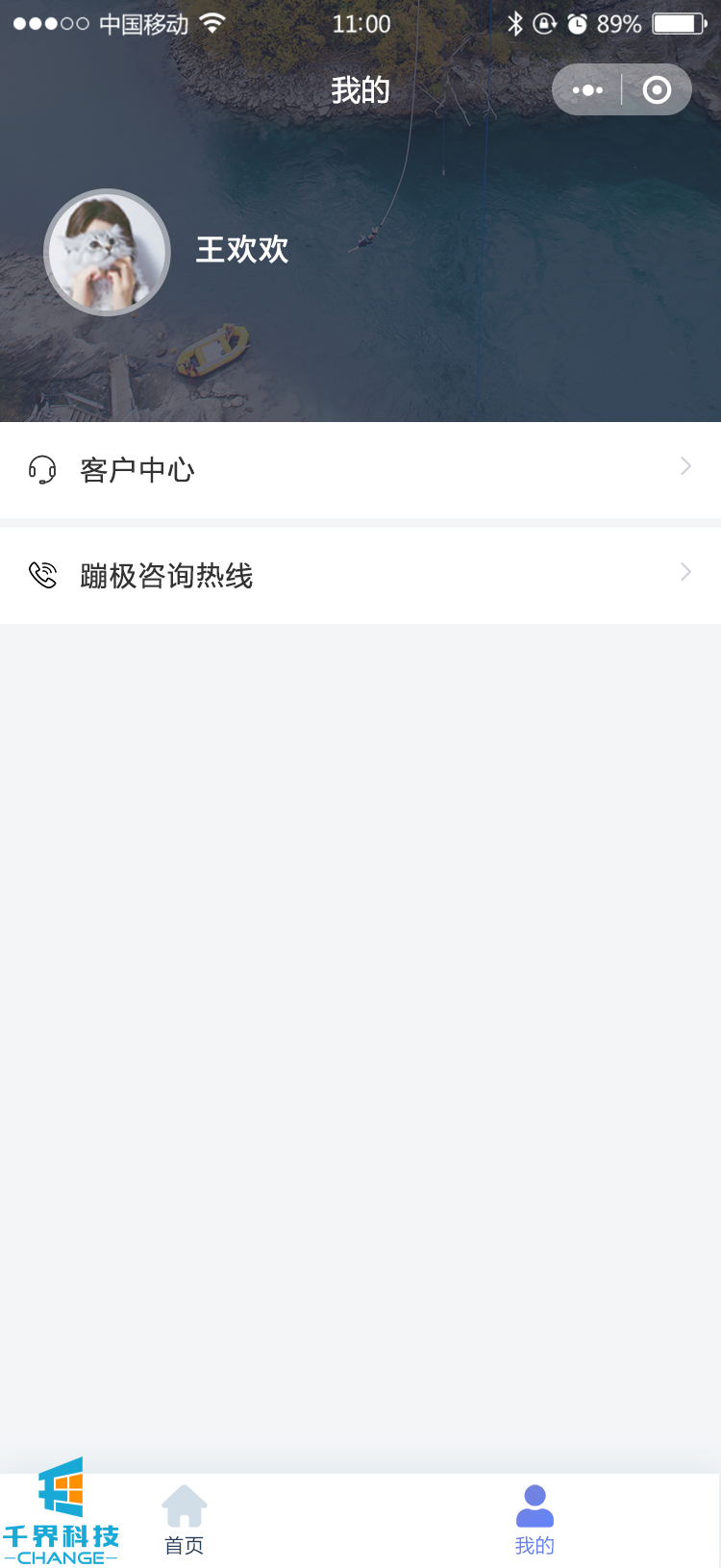This screenshot has width=721, height=1568.
Task: Open the 客户中心 headset icon
Action: [43, 470]
